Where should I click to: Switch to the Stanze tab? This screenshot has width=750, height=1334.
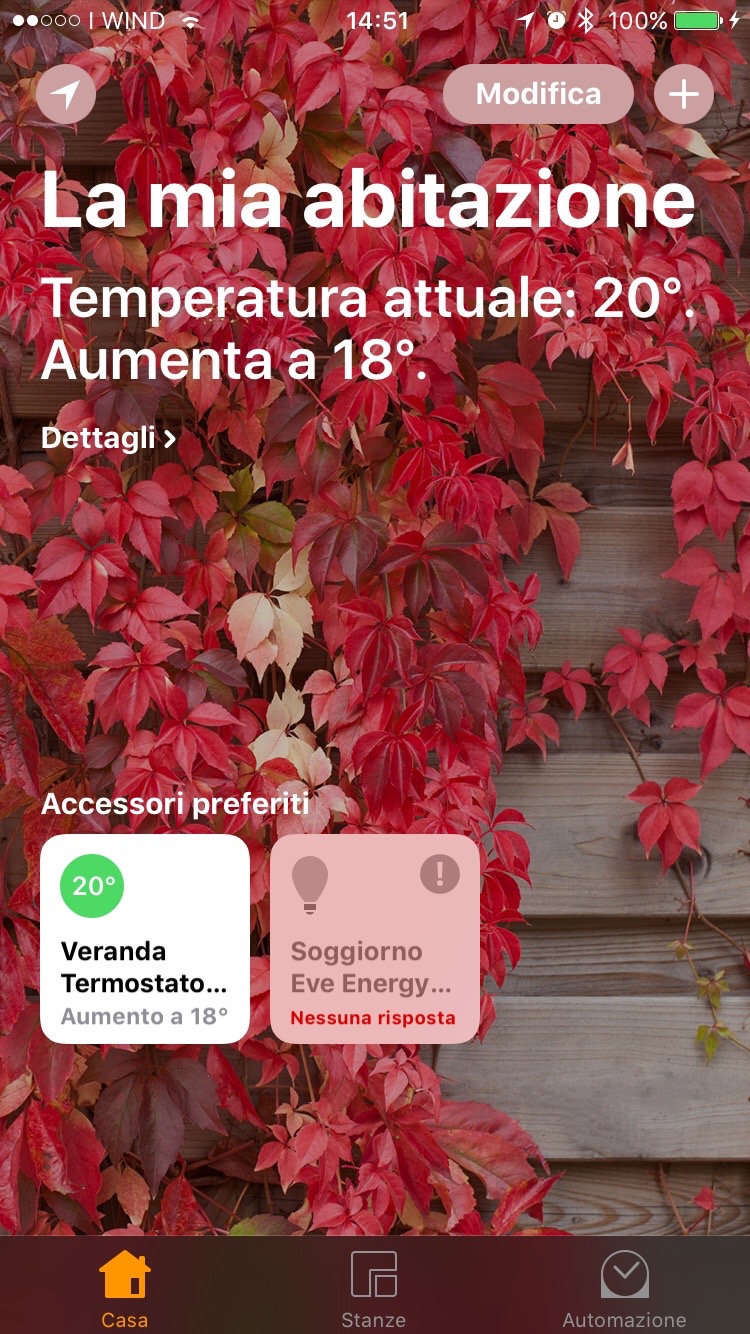(374, 1289)
